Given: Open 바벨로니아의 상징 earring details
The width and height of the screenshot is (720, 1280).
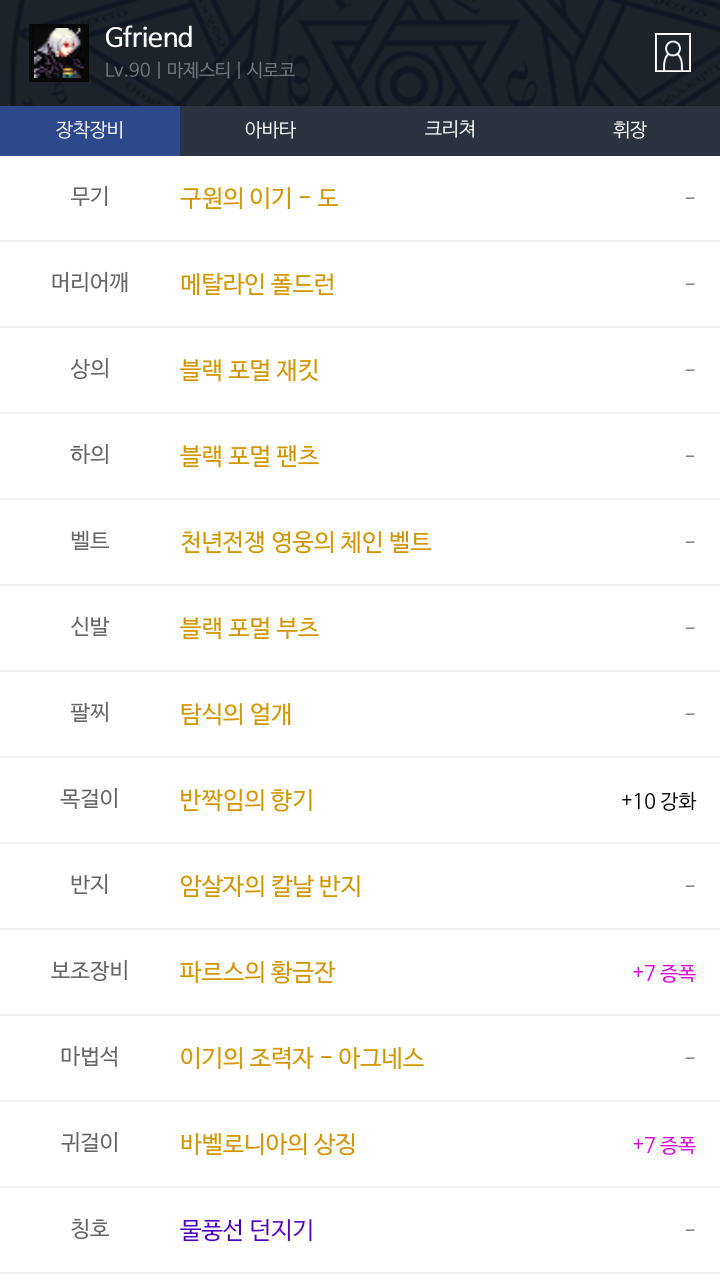Looking at the screenshot, I should tap(360, 1144).
